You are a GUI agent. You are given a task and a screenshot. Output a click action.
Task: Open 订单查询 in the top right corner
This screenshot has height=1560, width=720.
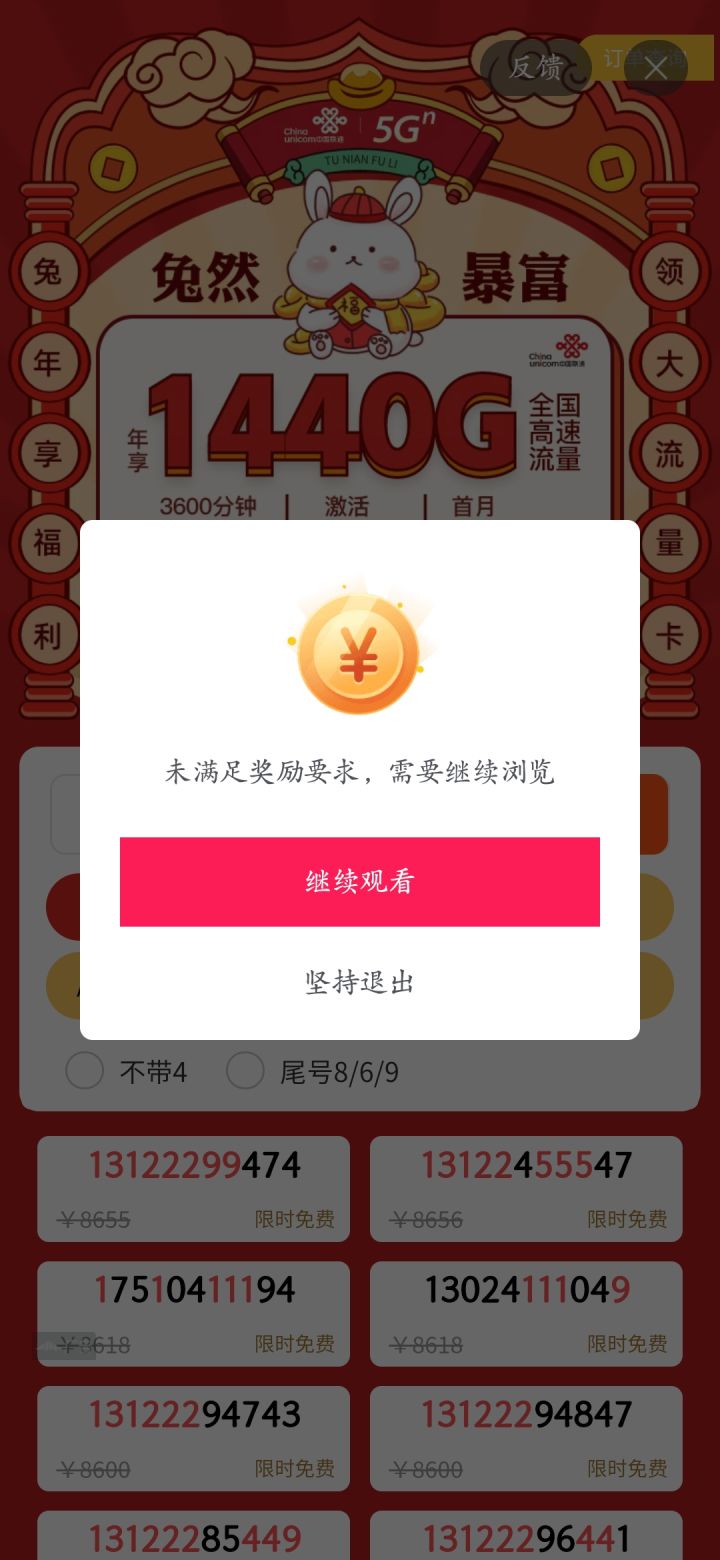click(641, 60)
